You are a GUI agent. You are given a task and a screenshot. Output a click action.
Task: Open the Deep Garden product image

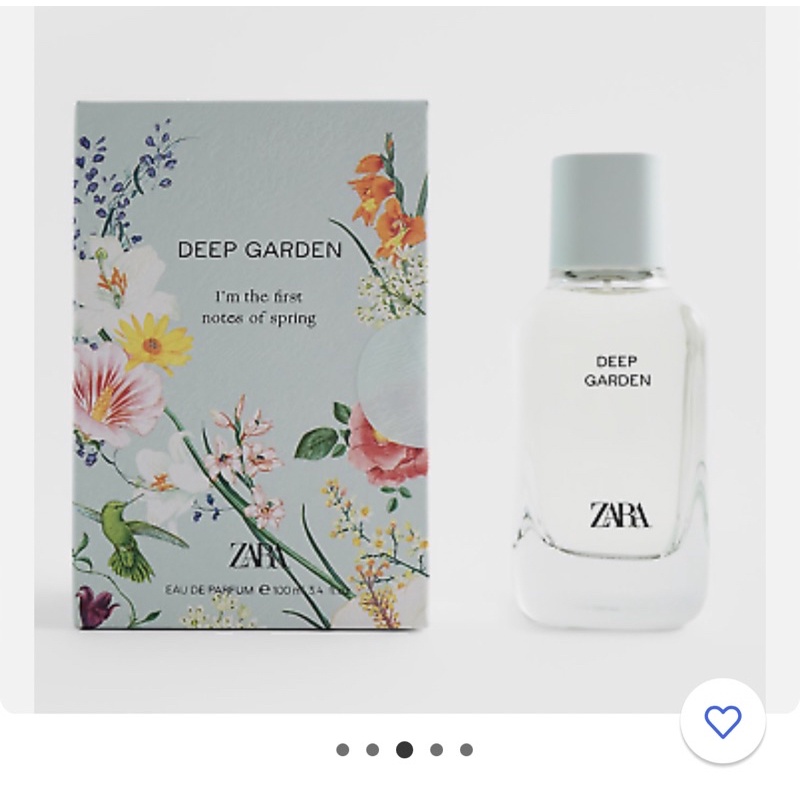point(399,360)
